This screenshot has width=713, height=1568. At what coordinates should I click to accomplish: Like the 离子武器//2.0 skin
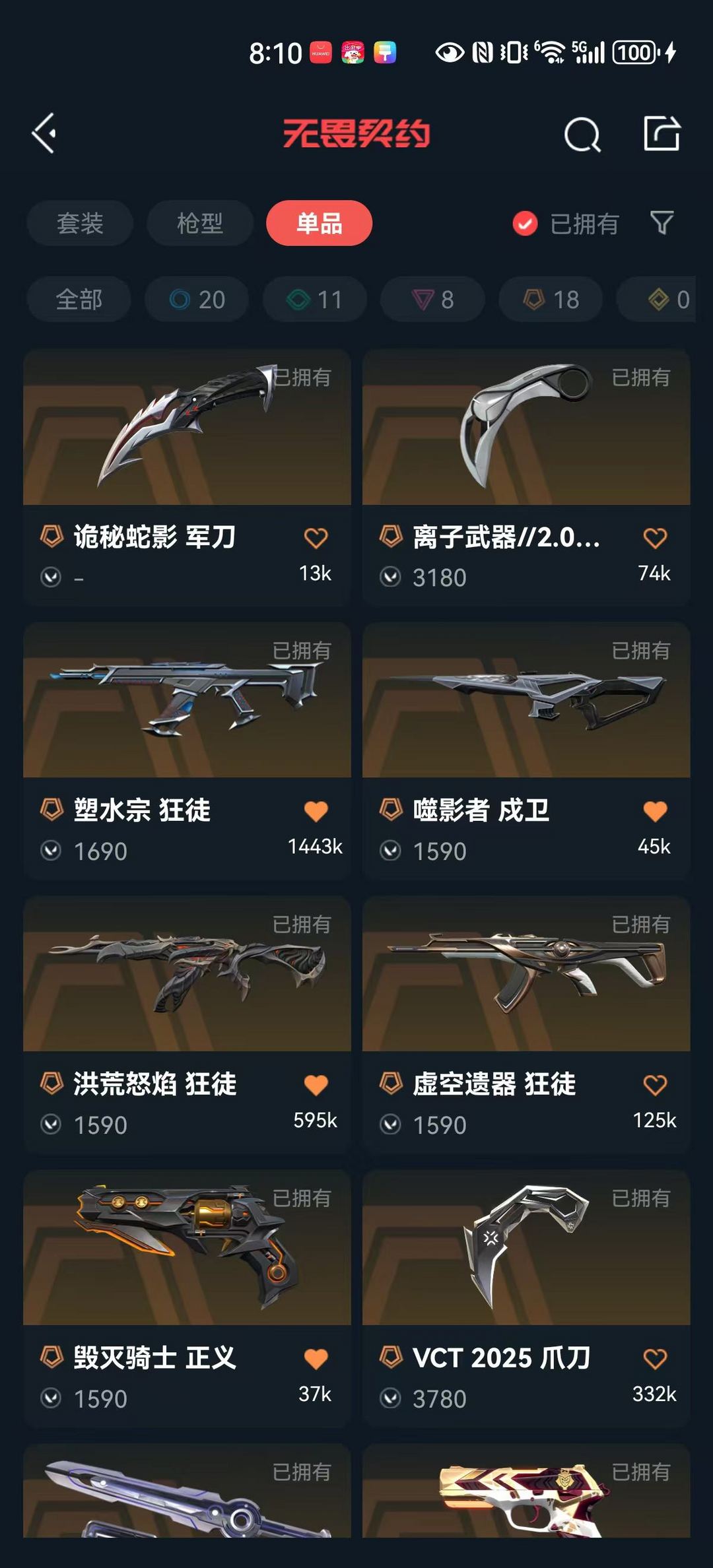pyautogui.click(x=655, y=538)
